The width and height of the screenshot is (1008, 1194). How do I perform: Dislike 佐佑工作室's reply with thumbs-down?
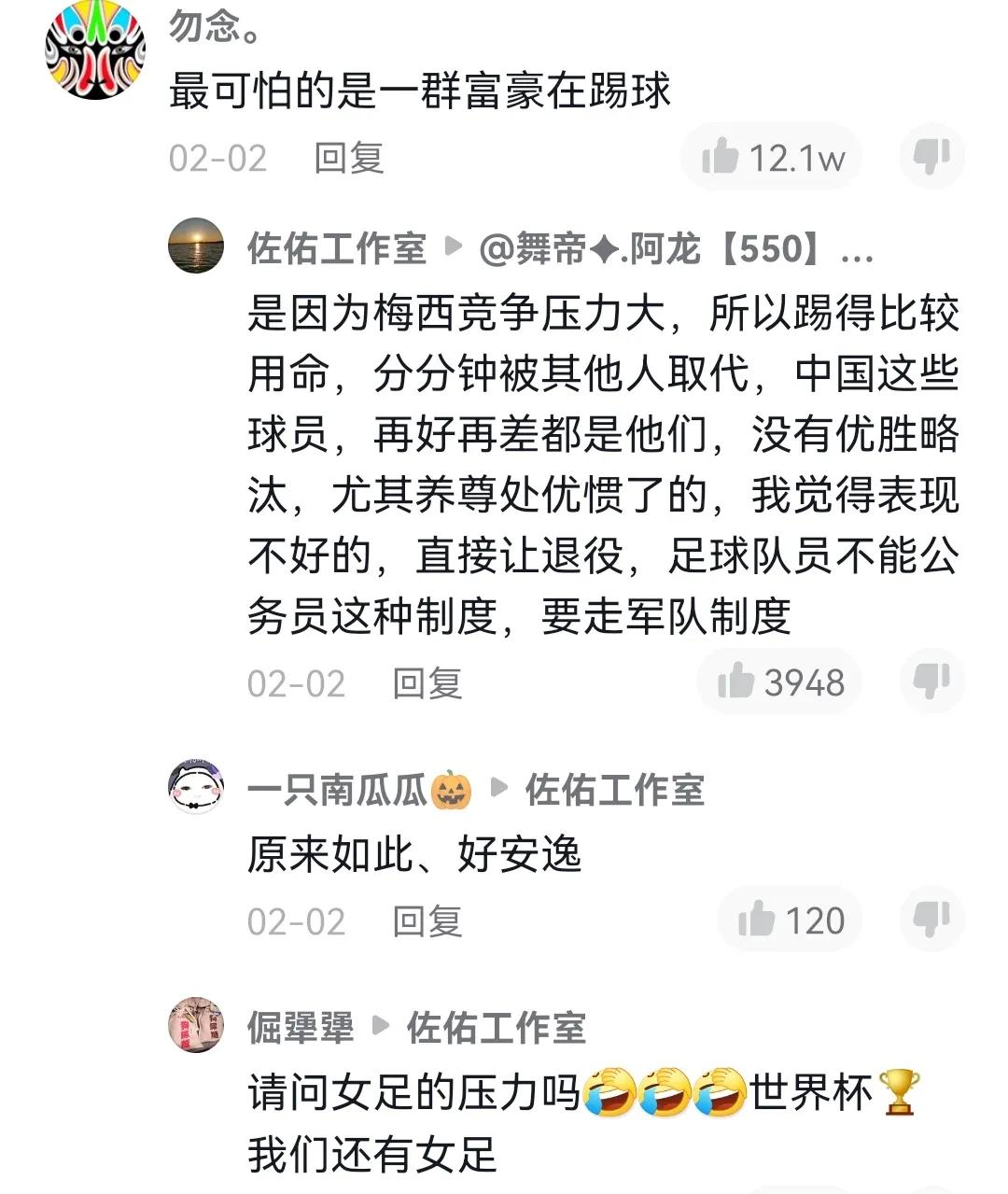pos(931,682)
